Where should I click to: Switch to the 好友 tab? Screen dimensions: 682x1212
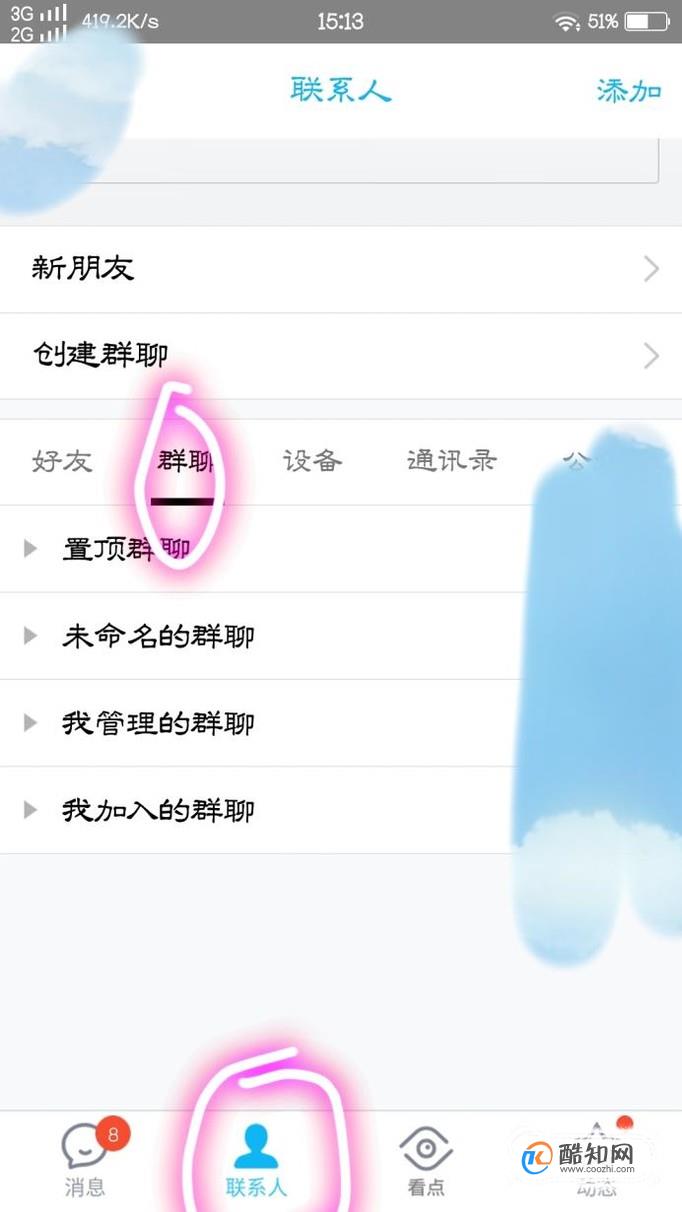(62, 461)
